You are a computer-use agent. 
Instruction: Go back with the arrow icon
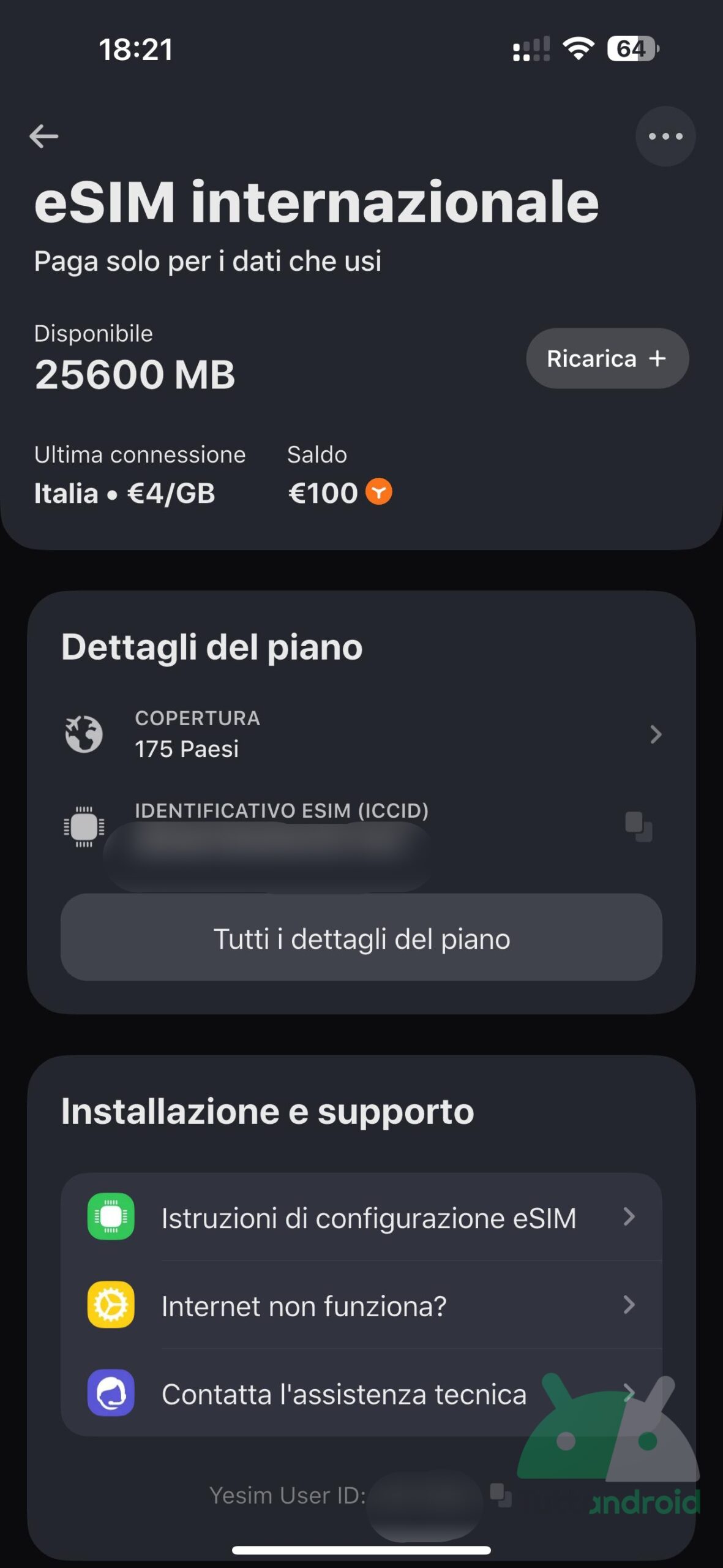[44, 136]
